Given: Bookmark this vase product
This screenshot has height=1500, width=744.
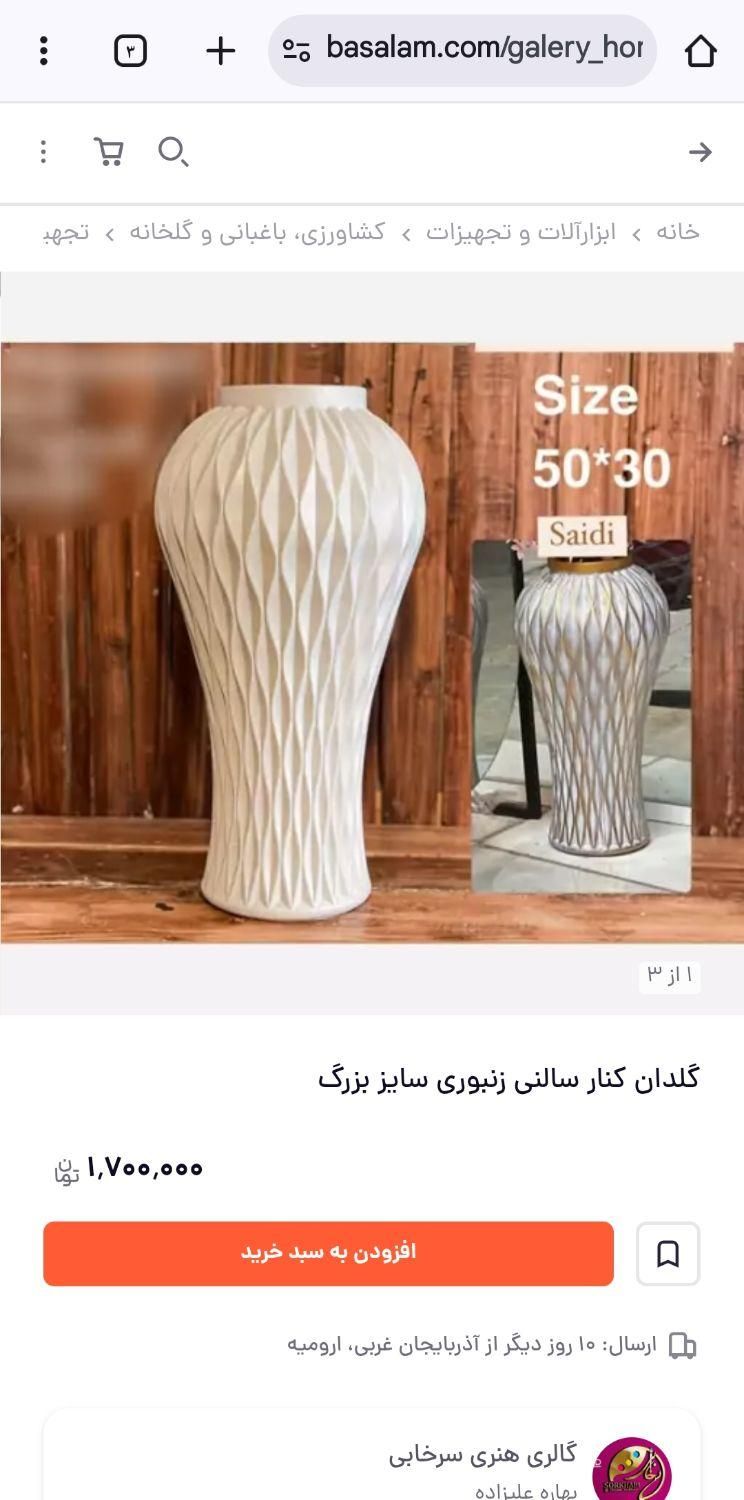Looking at the screenshot, I should coord(668,1253).
